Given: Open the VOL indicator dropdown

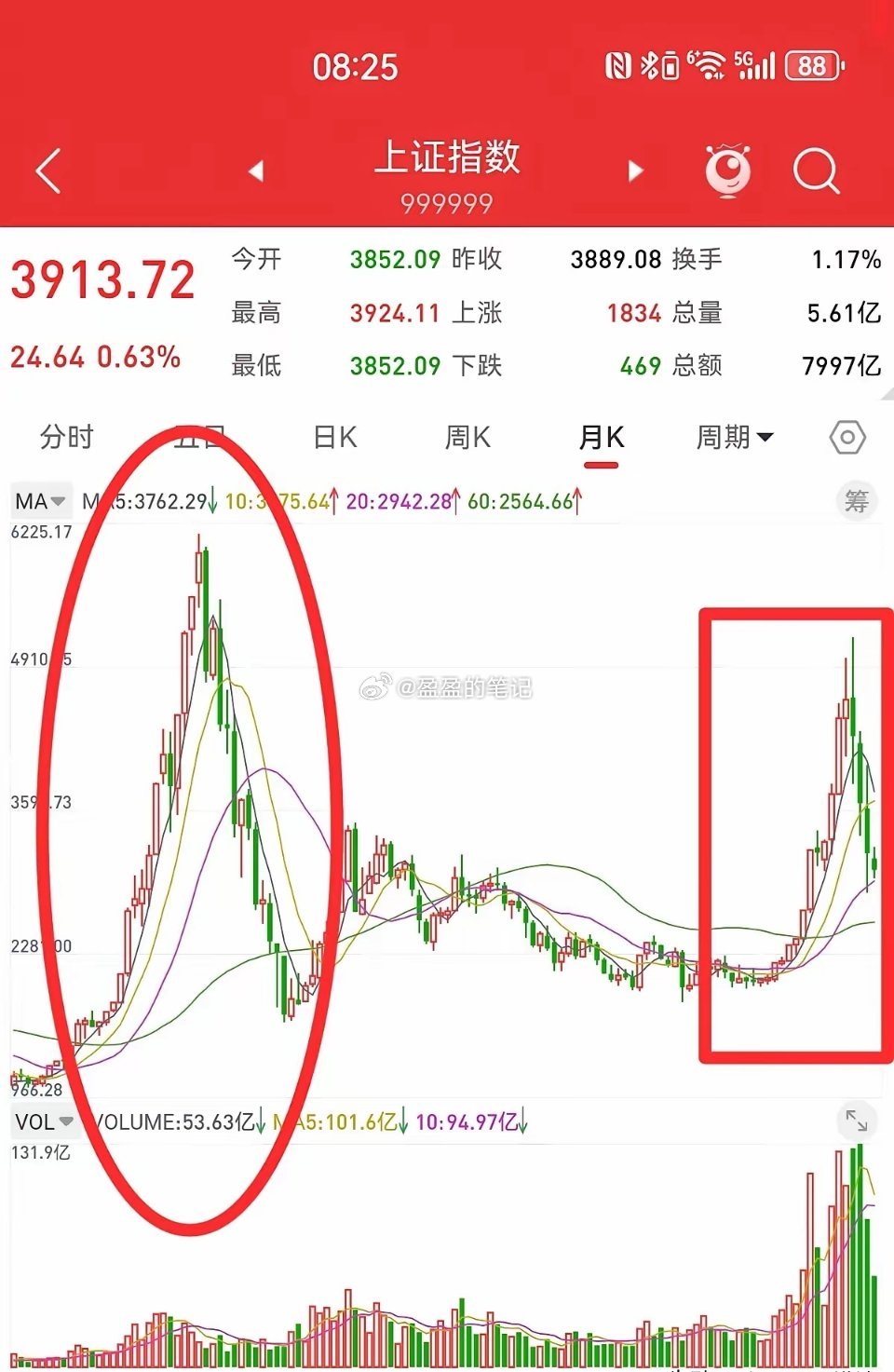Looking at the screenshot, I should pyautogui.click(x=42, y=1122).
